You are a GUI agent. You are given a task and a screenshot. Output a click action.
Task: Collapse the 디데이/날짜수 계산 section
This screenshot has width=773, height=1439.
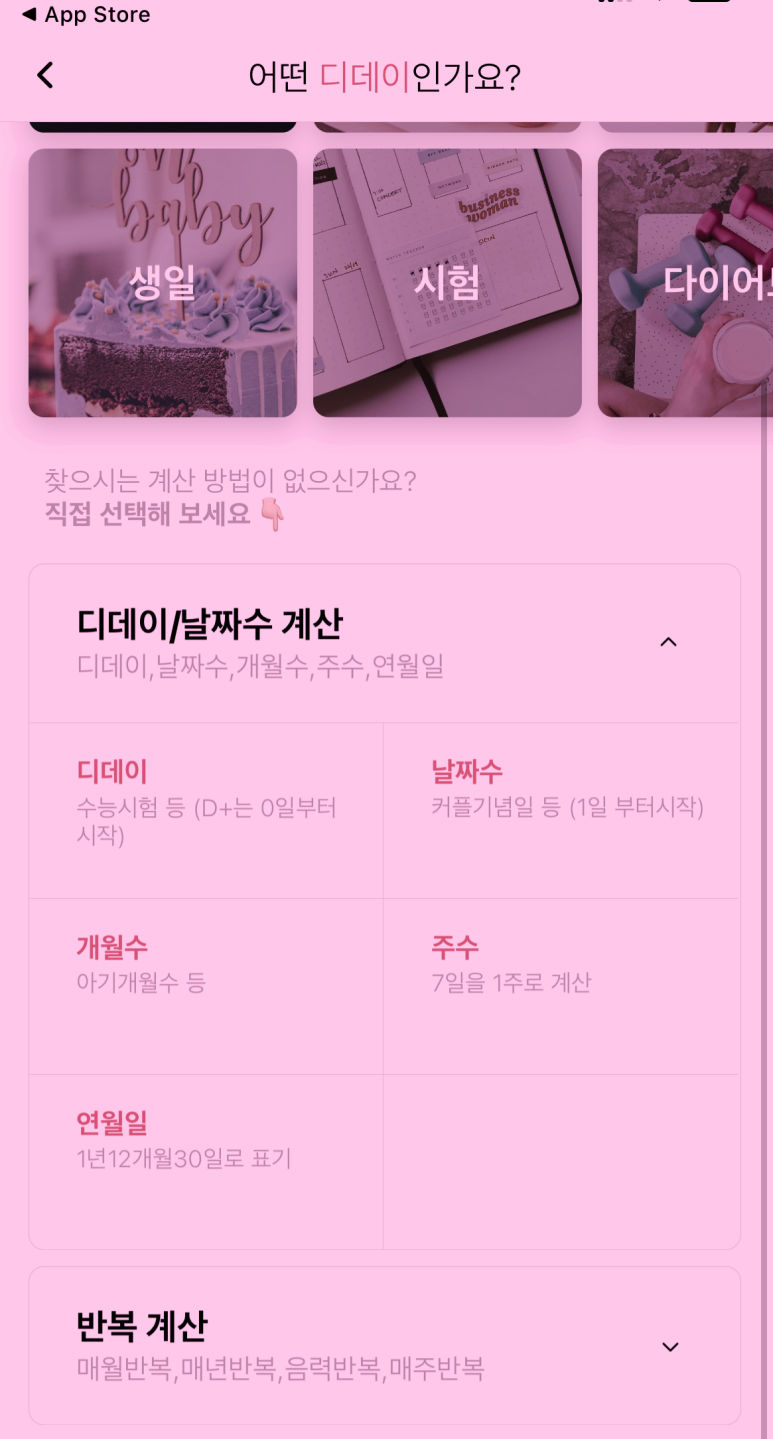[x=669, y=642]
